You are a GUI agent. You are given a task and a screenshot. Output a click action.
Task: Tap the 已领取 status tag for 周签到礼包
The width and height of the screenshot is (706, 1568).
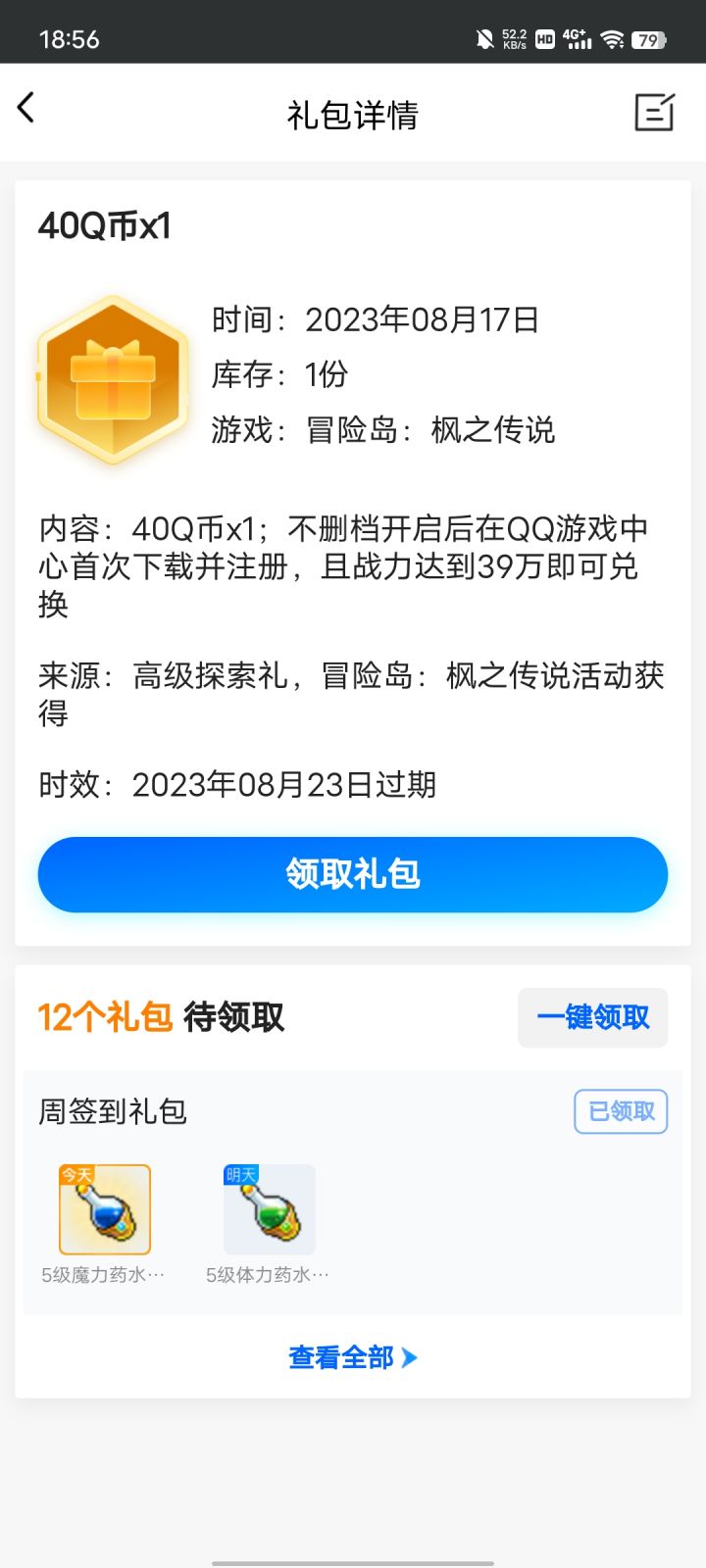click(x=621, y=1111)
